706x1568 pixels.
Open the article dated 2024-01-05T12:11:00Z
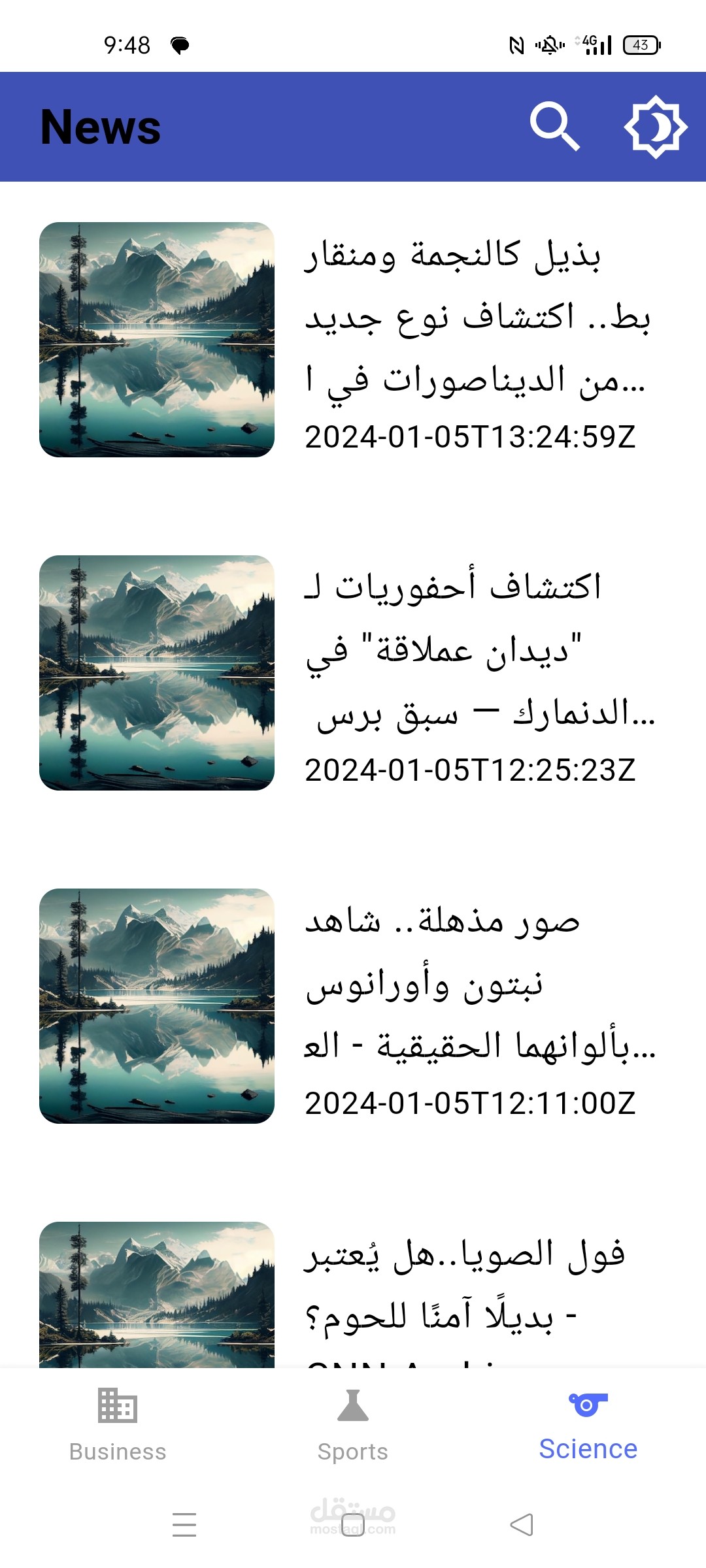click(353, 1006)
